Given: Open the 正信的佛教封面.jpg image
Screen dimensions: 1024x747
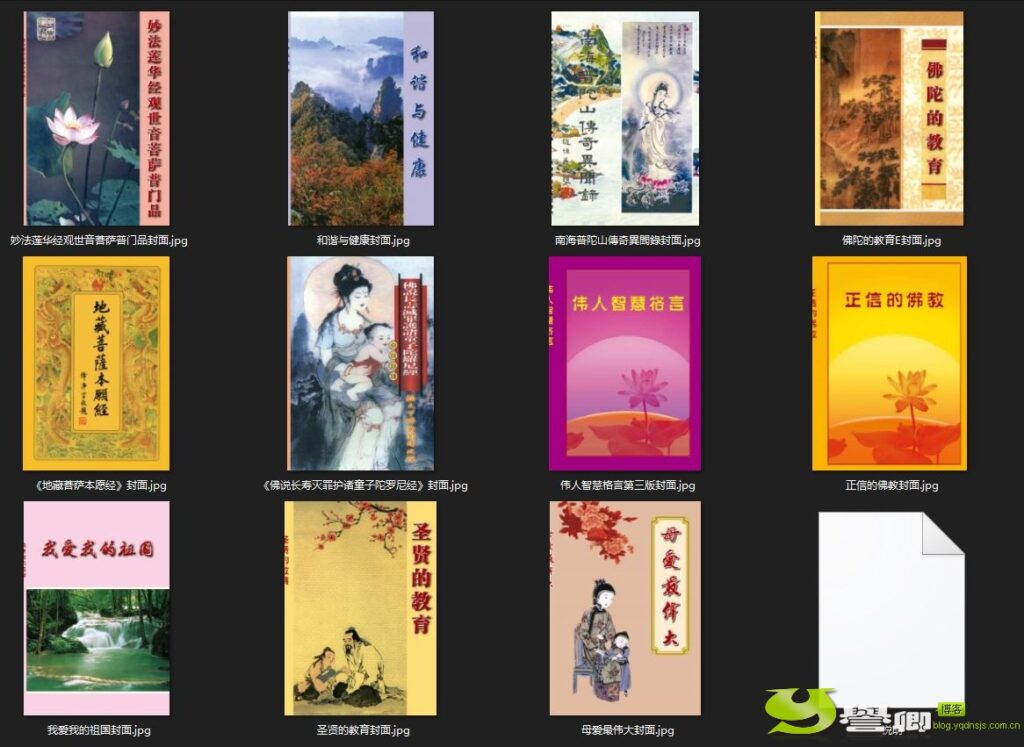Looking at the screenshot, I should point(889,363).
